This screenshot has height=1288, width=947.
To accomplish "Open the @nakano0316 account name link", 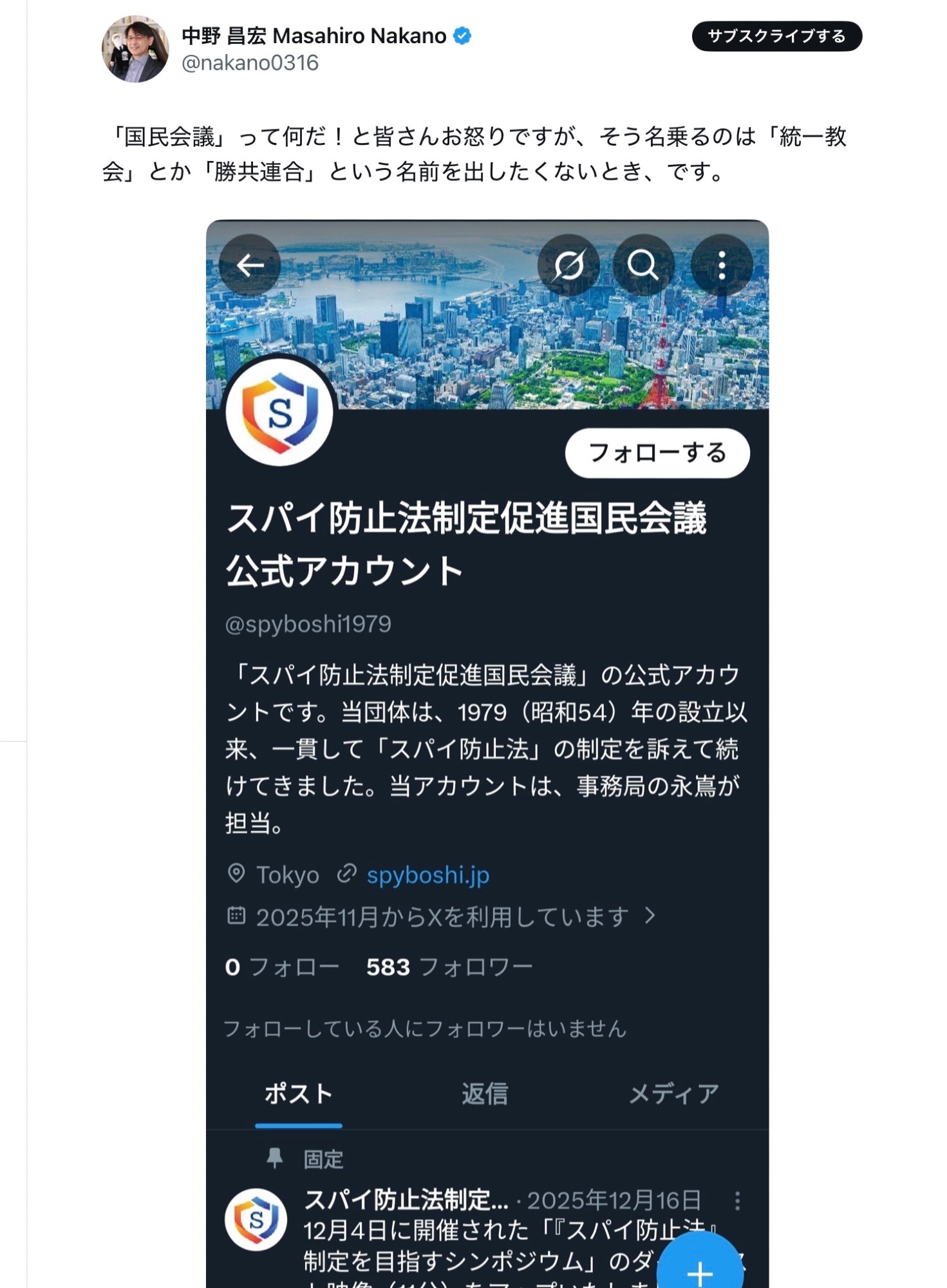I will [250, 63].
